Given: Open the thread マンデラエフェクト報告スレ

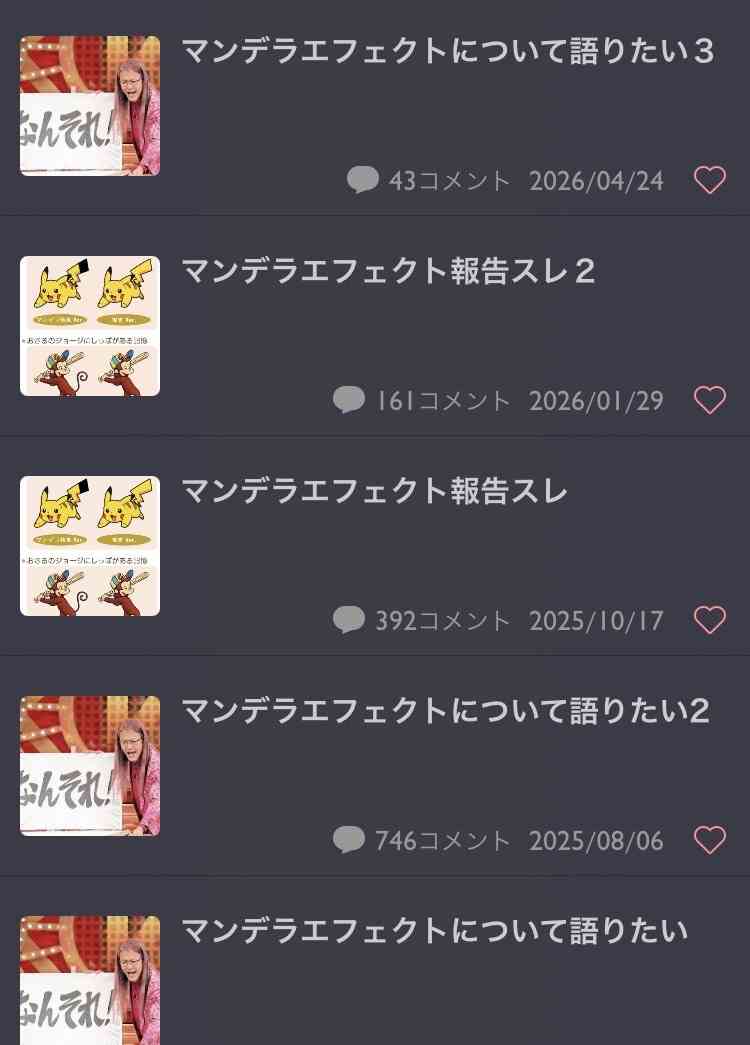Looking at the screenshot, I should click(x=370, y=491).
